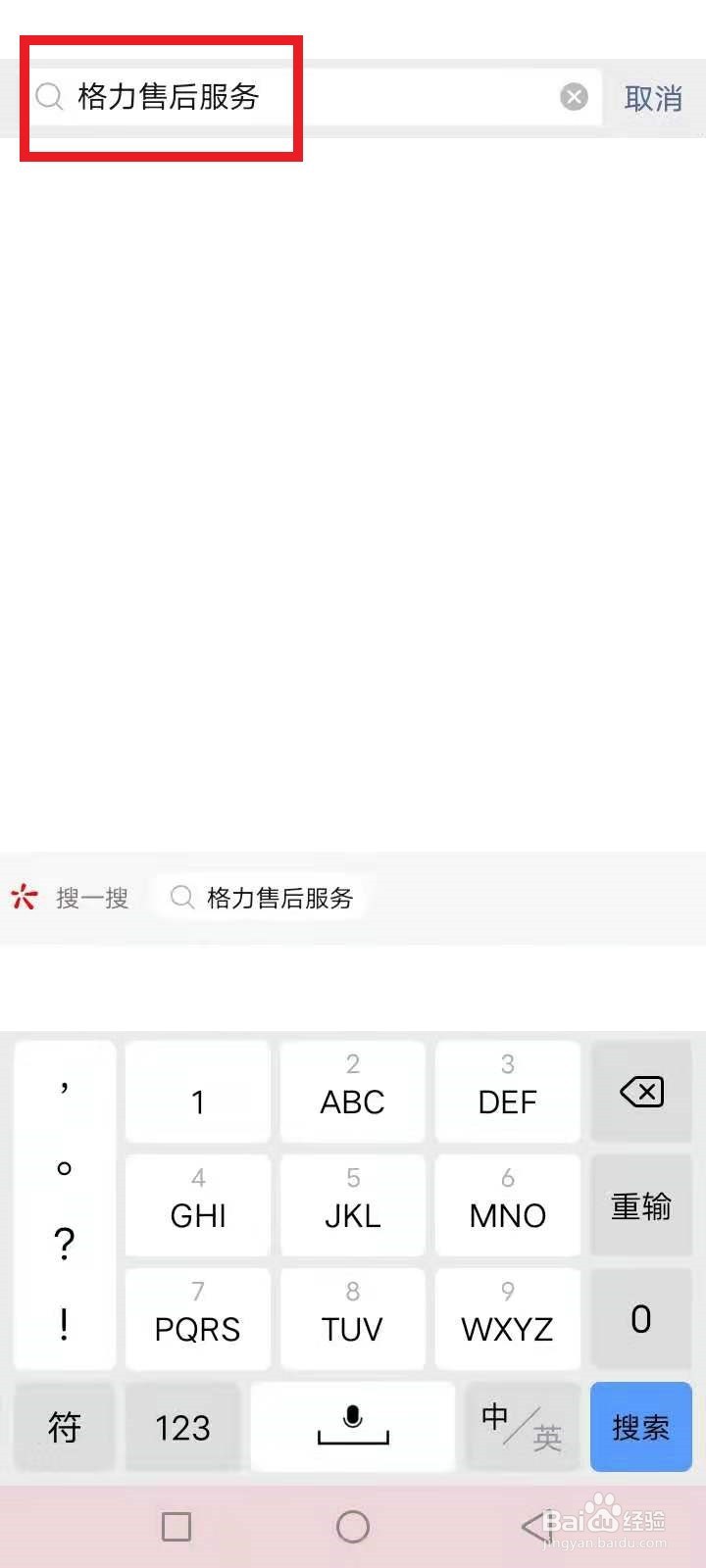Cancel the search by tapping 取消

(x=652, y=99)
